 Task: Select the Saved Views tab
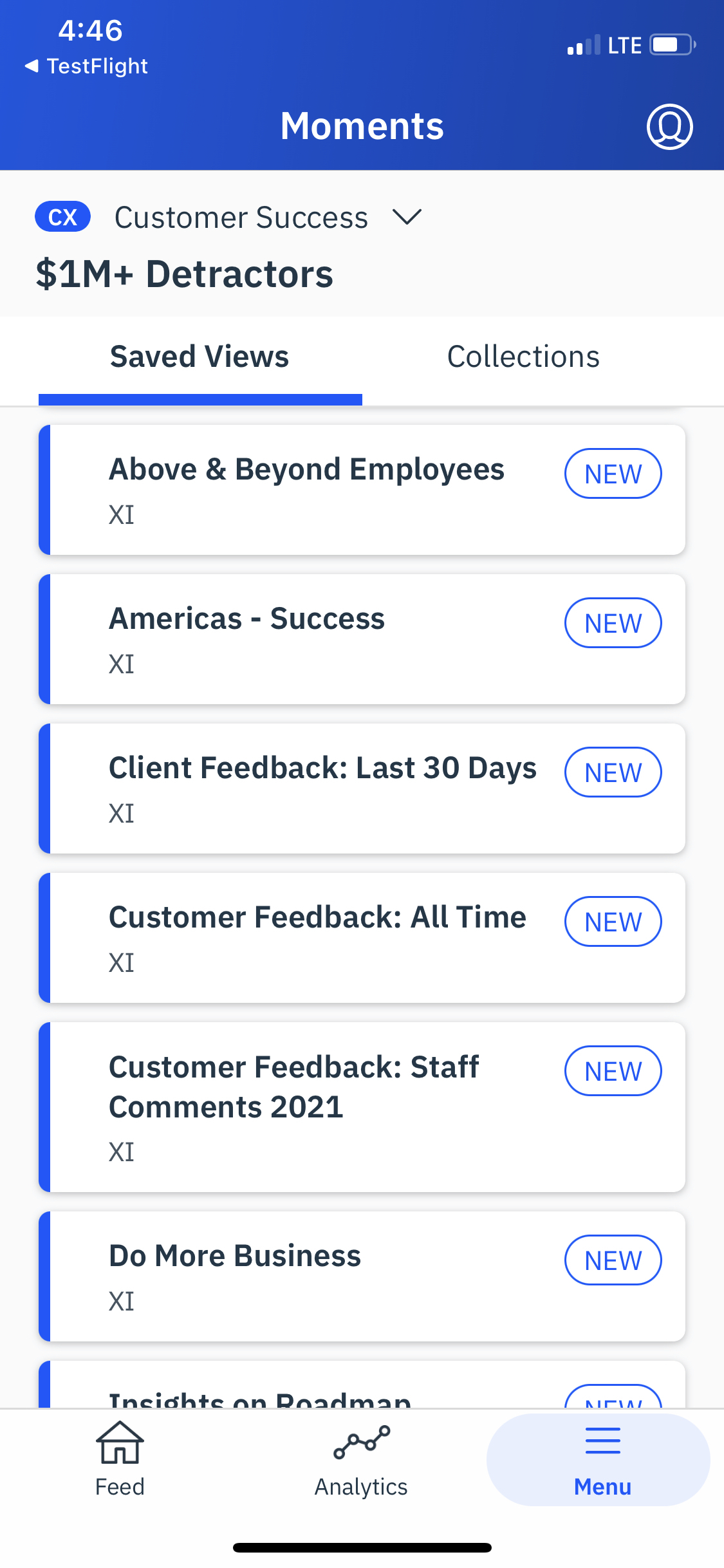200,357
